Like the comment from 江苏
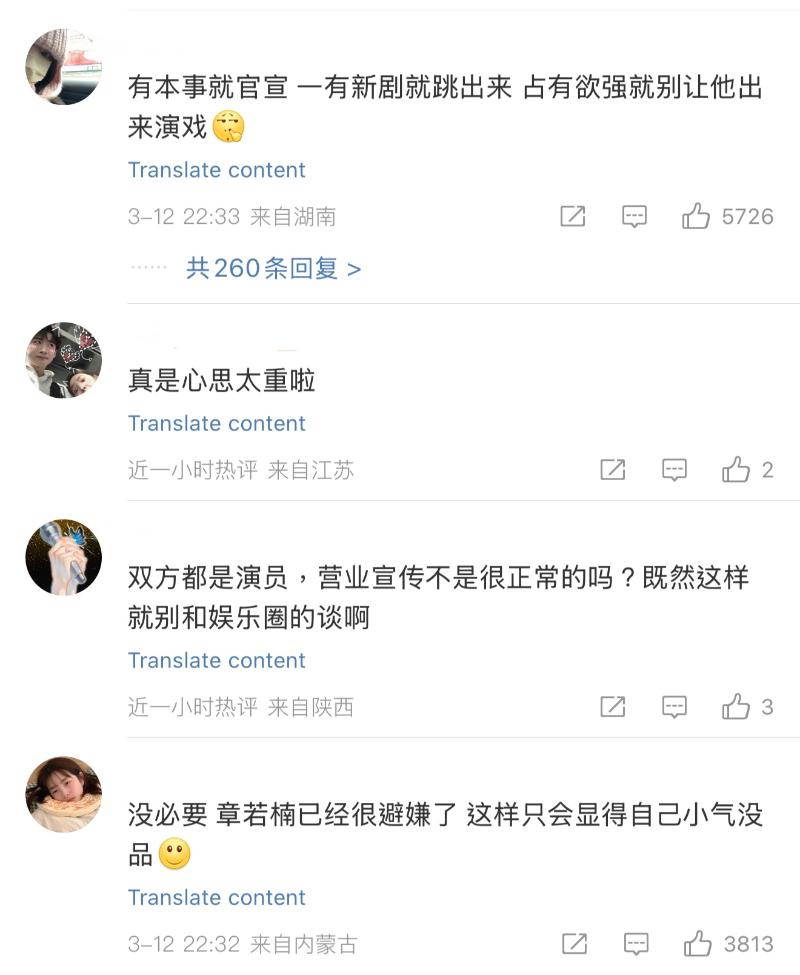The height and width of the screenshot is (975, 800). click(736, 470)
